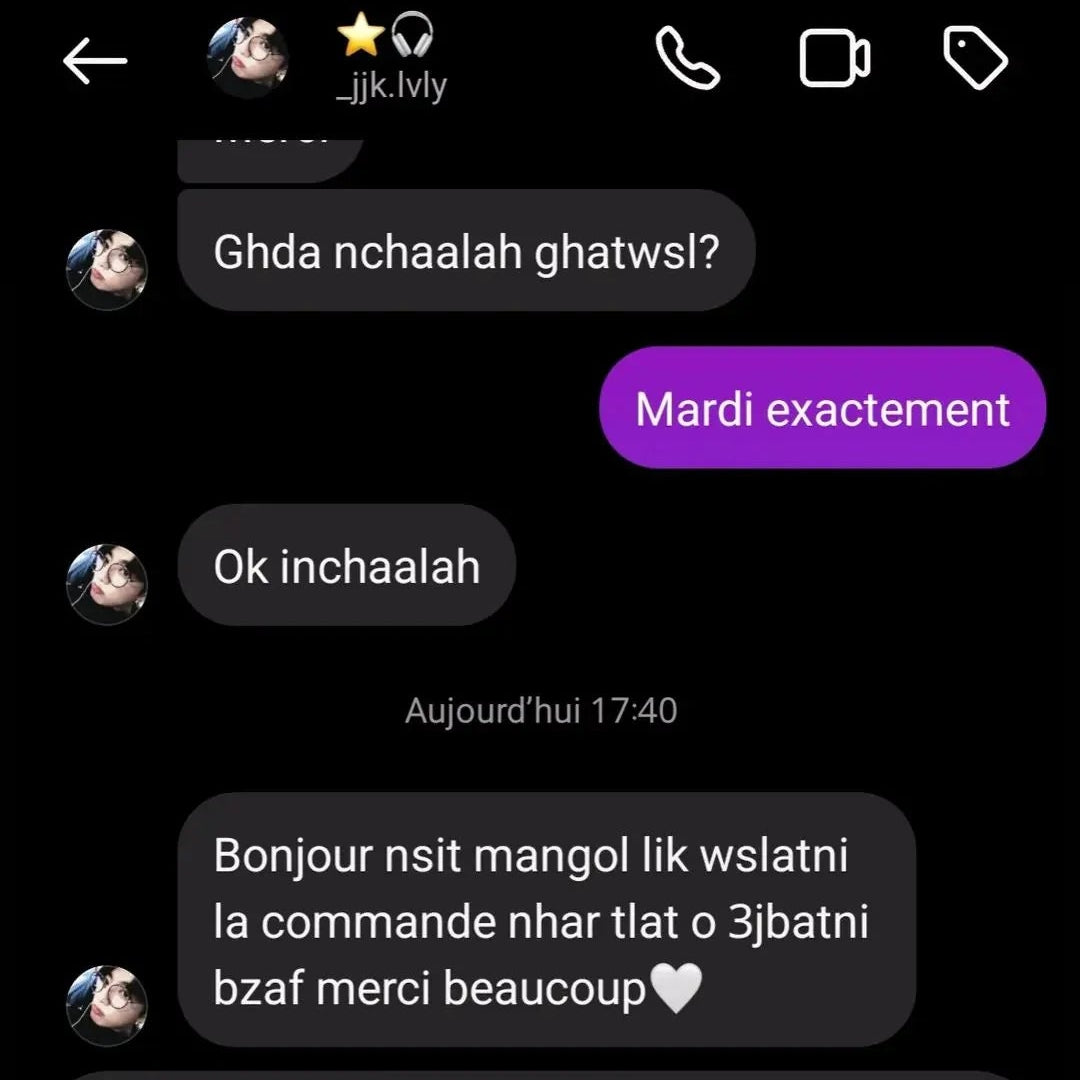Screen dimensions: 1080x1080
Task: Start a voice call with _jjk.lvly
Action: pyautogui.click(x=687, y=58)
